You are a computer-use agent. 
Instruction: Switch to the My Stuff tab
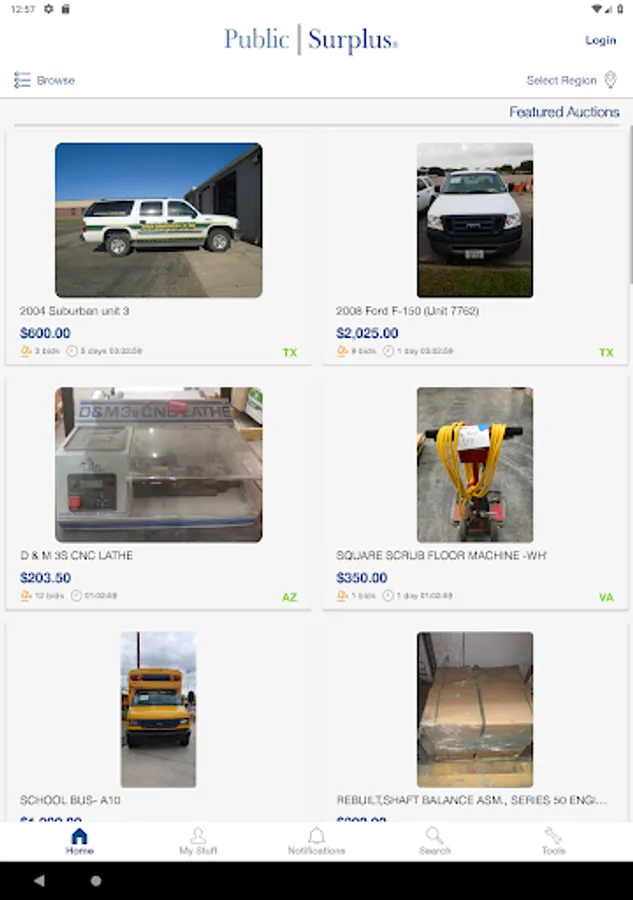tap(198, 841)
